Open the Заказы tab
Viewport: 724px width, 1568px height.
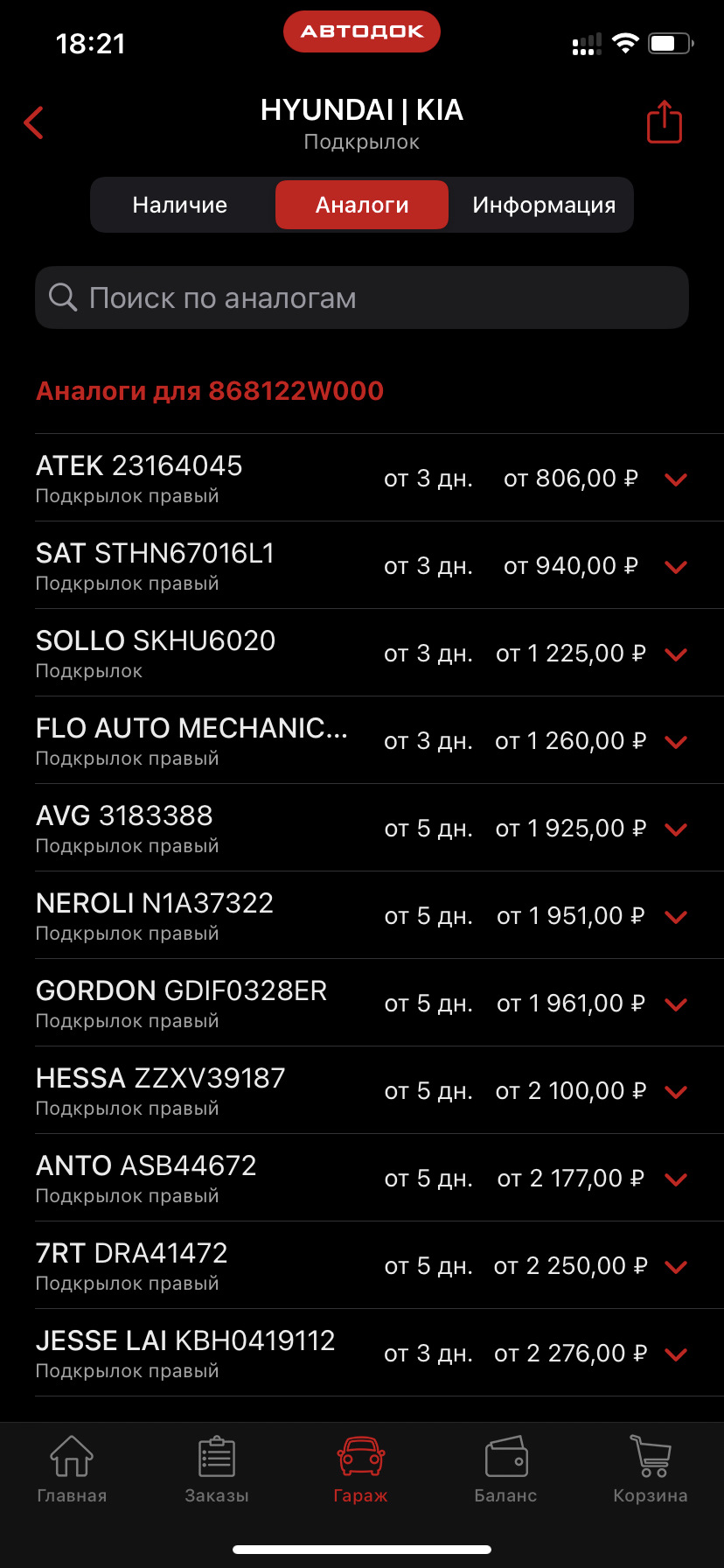[x=217, y=1469]
